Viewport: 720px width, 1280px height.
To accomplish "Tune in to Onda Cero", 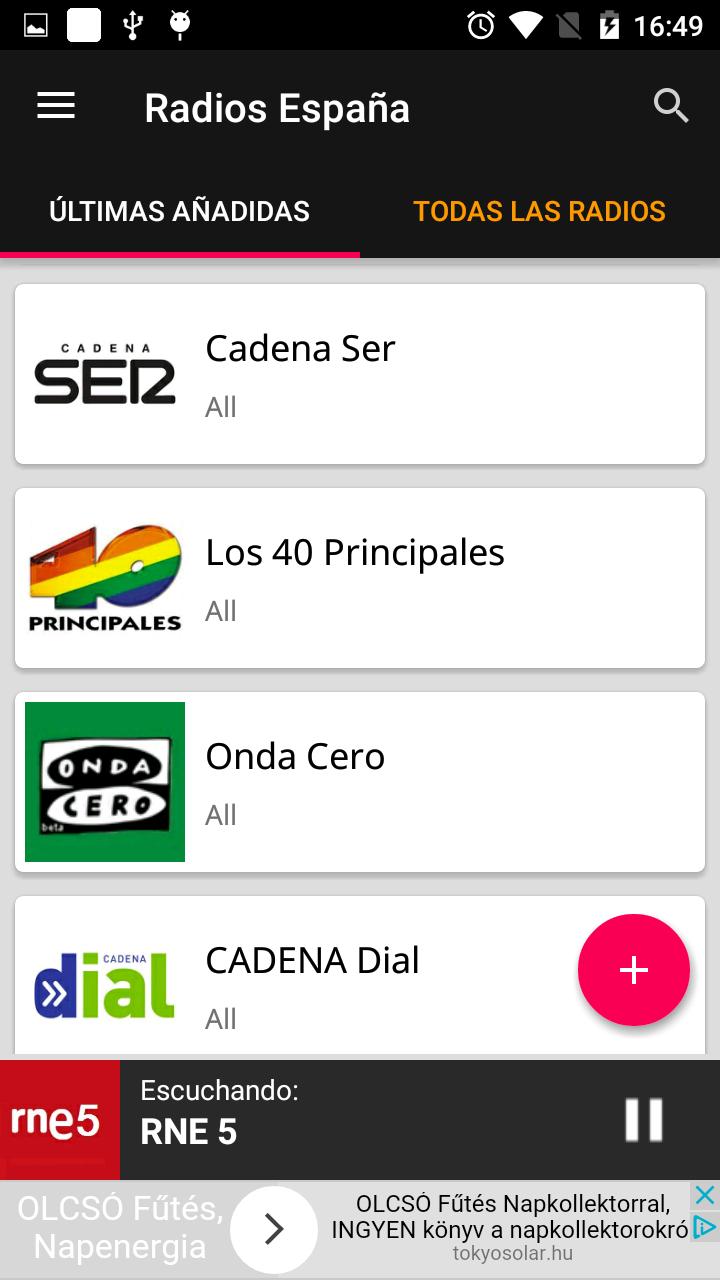I will coord(360,782).
